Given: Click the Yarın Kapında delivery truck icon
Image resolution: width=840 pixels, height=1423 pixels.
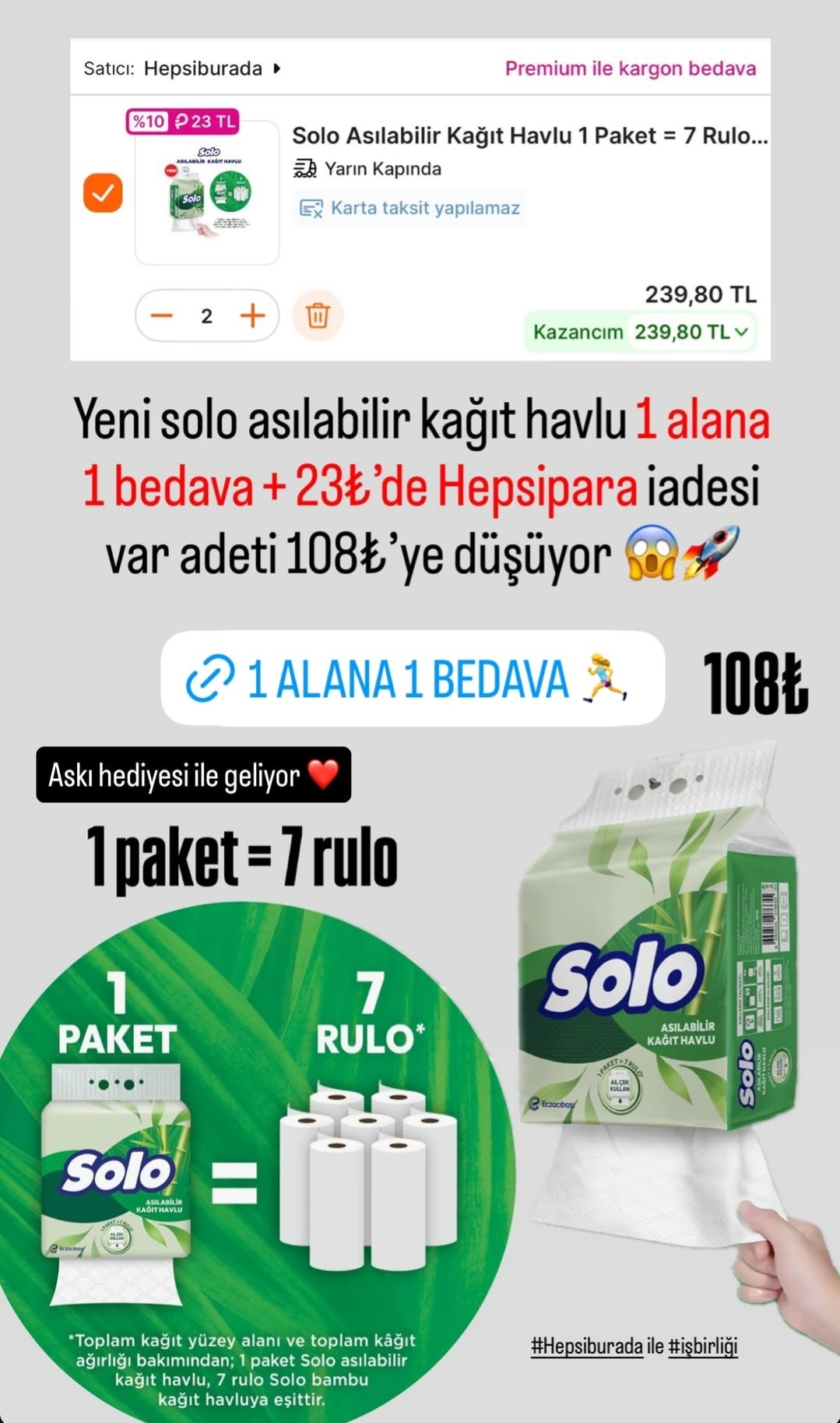Looking at the screenshot, I should (x=305, y=168).
